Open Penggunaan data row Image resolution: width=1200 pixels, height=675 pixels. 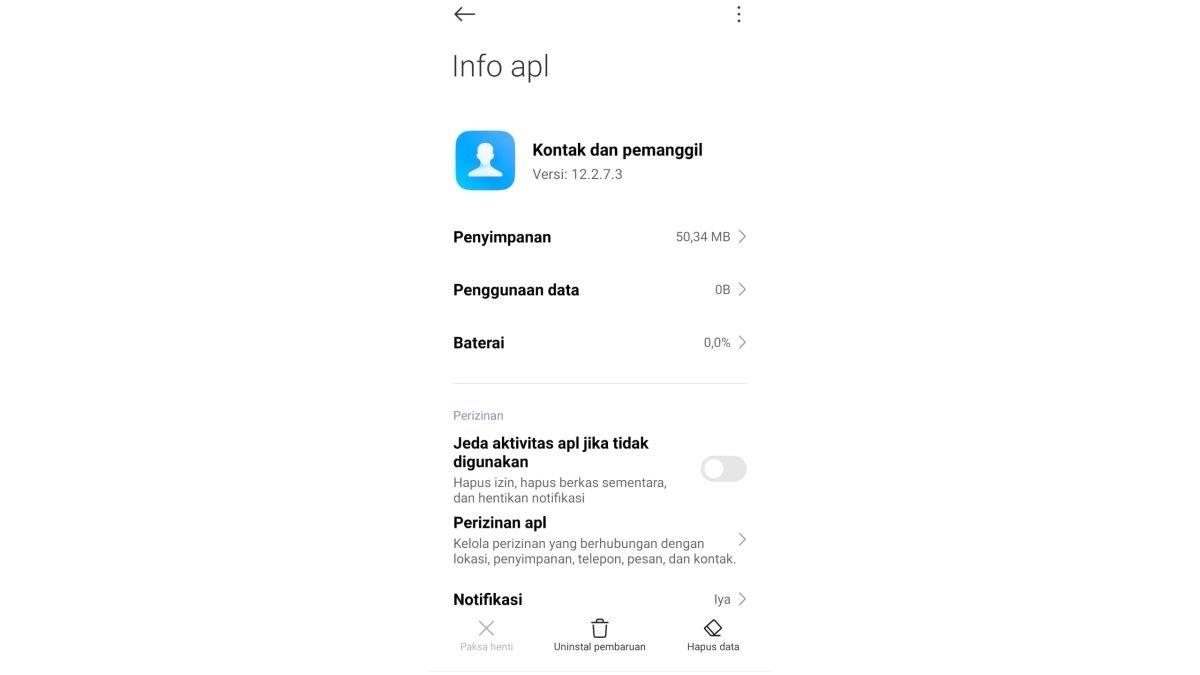599,290
